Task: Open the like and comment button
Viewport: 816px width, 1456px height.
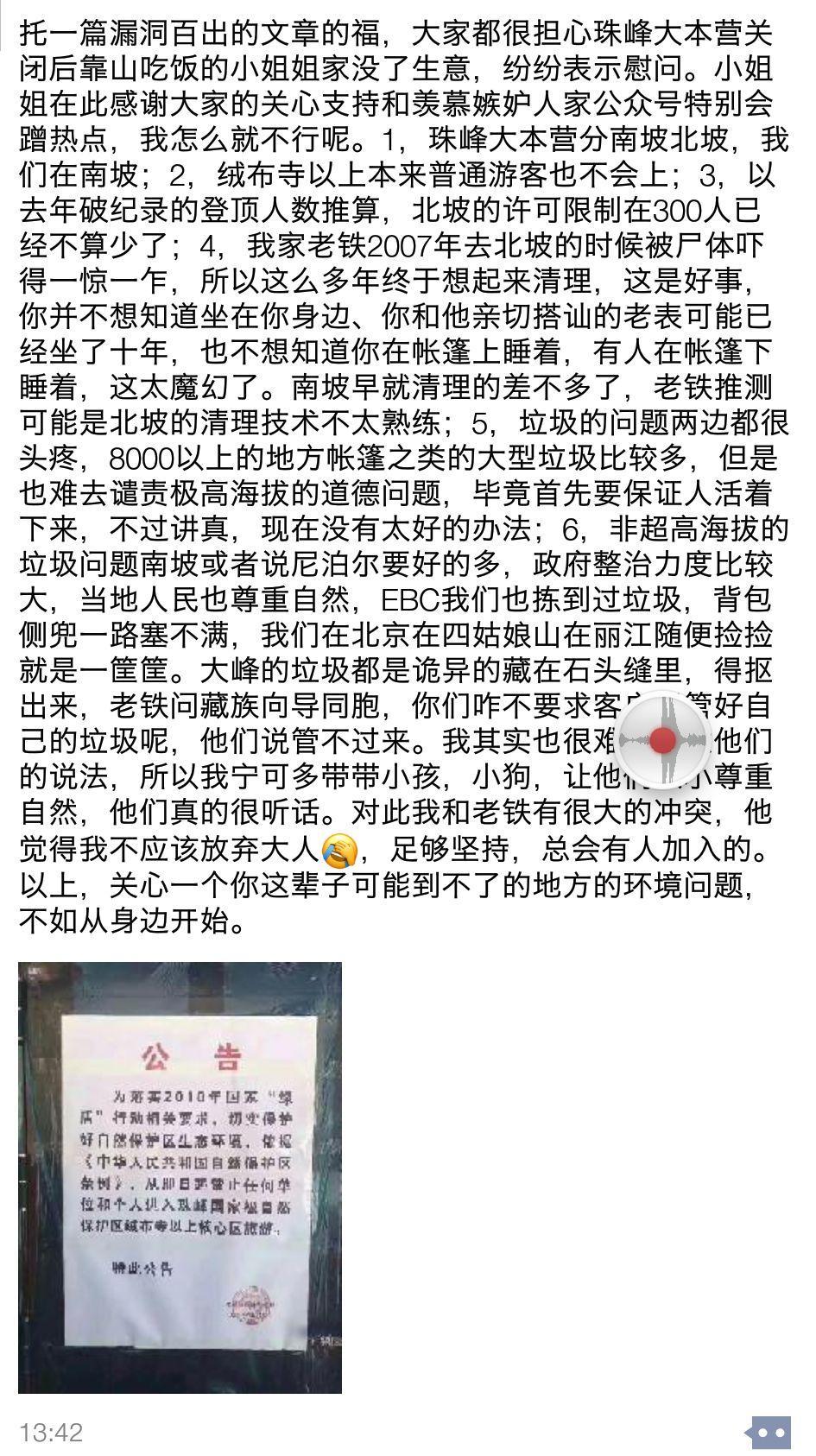Action: click(770, 1433)
